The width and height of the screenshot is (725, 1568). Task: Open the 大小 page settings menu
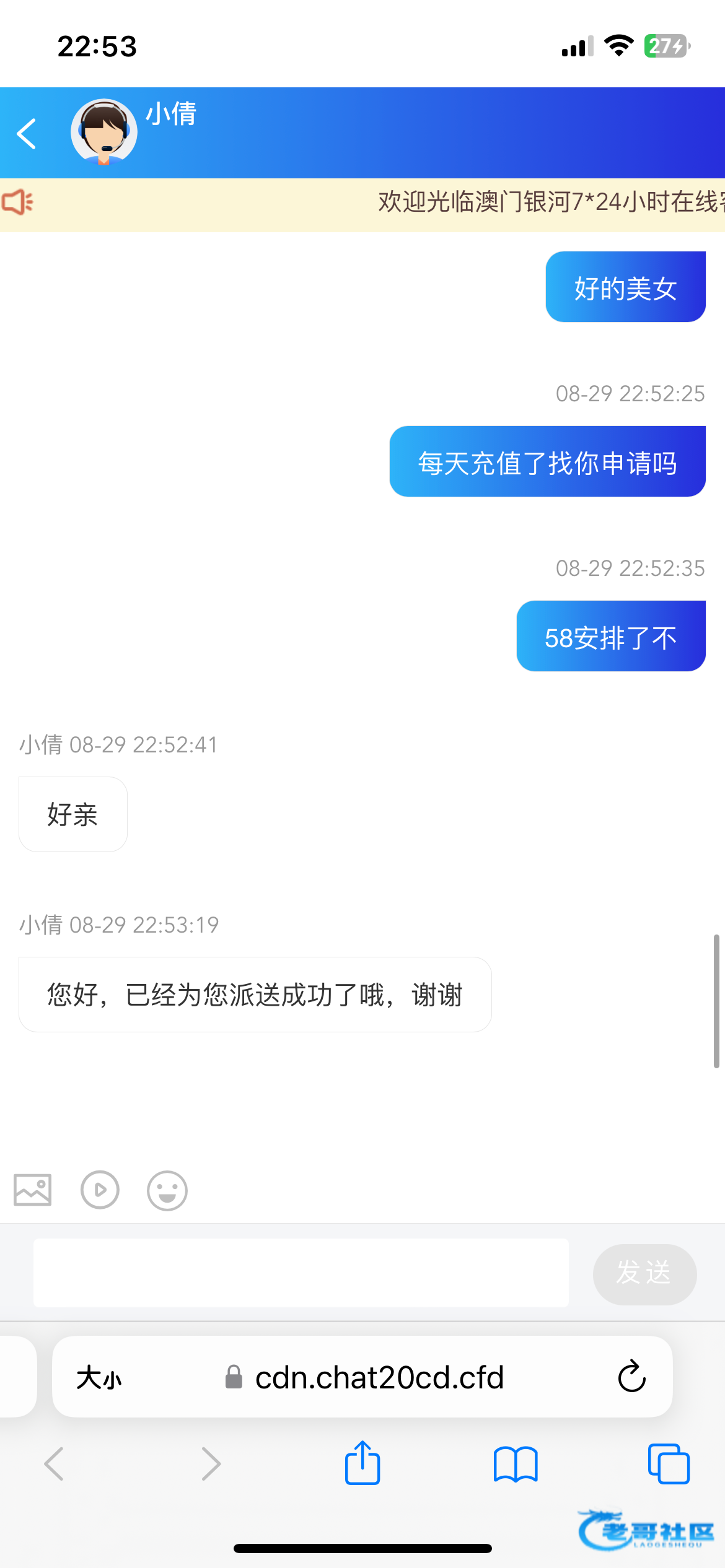coord(99,1378)
